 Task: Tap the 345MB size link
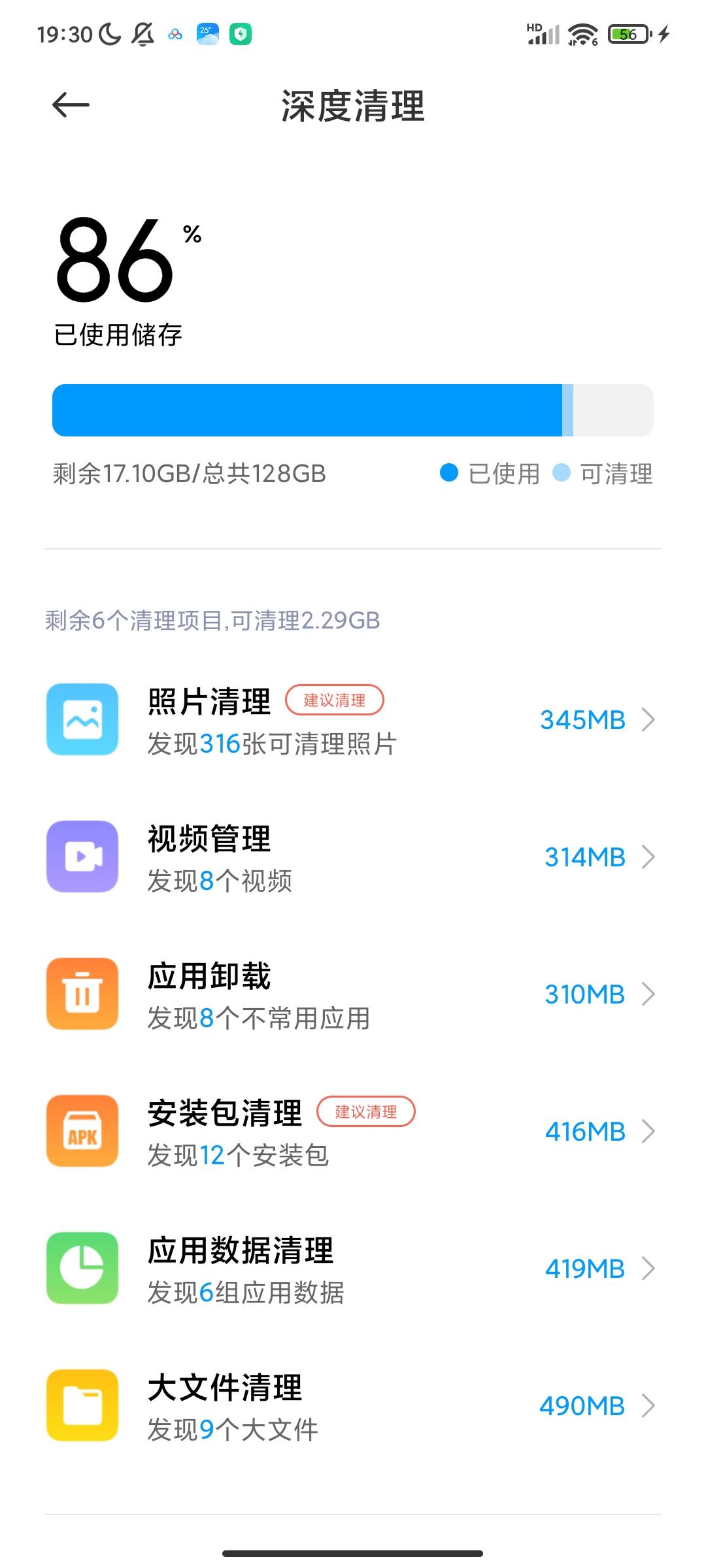582,719
